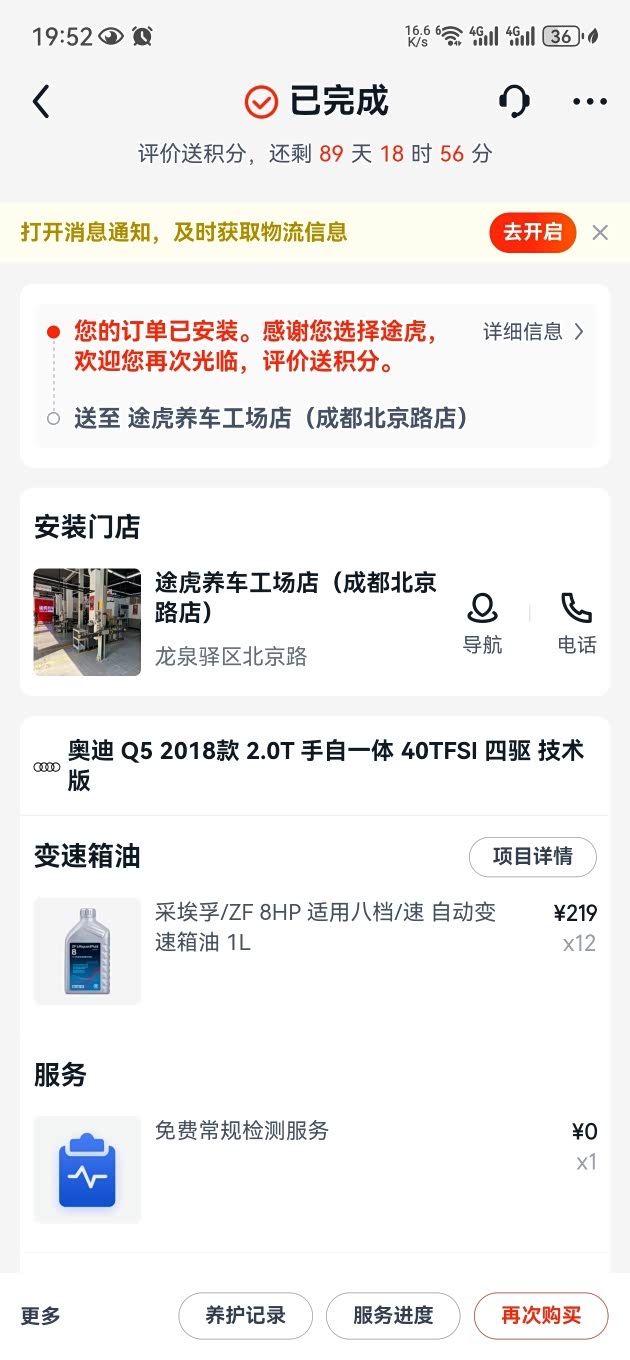Open the three-dot overflow menu
Screen dimensions: 630x1360
[590, 102]
